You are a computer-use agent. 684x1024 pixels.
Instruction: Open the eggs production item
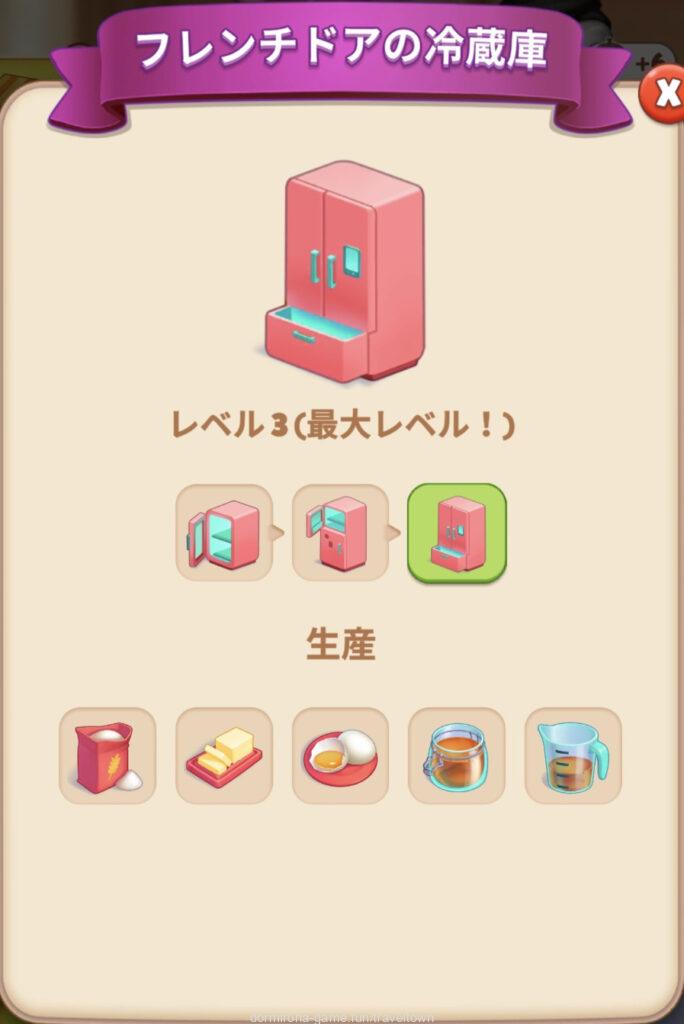[340, 756]
